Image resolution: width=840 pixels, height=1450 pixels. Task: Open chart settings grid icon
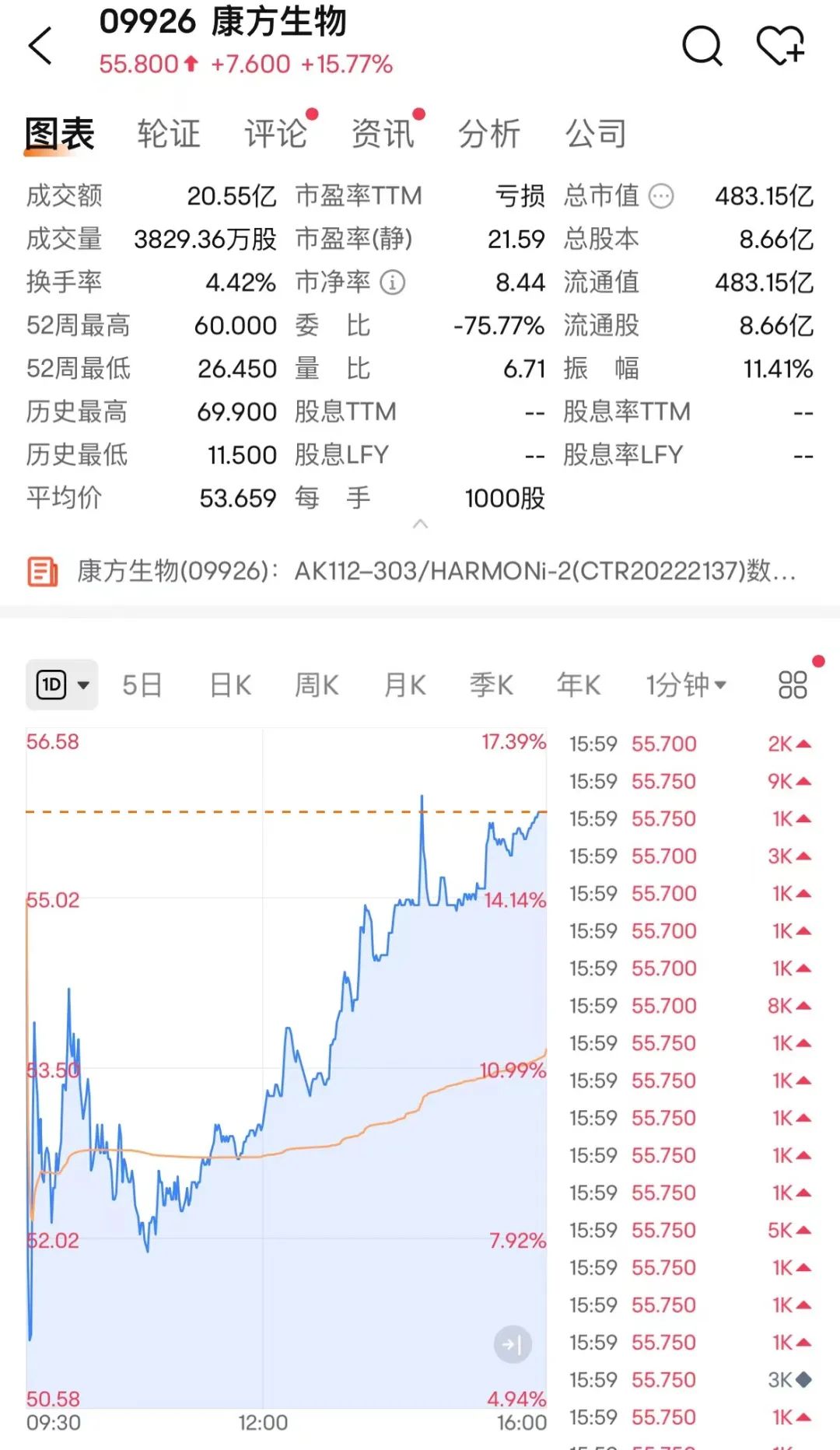point(793,685)
